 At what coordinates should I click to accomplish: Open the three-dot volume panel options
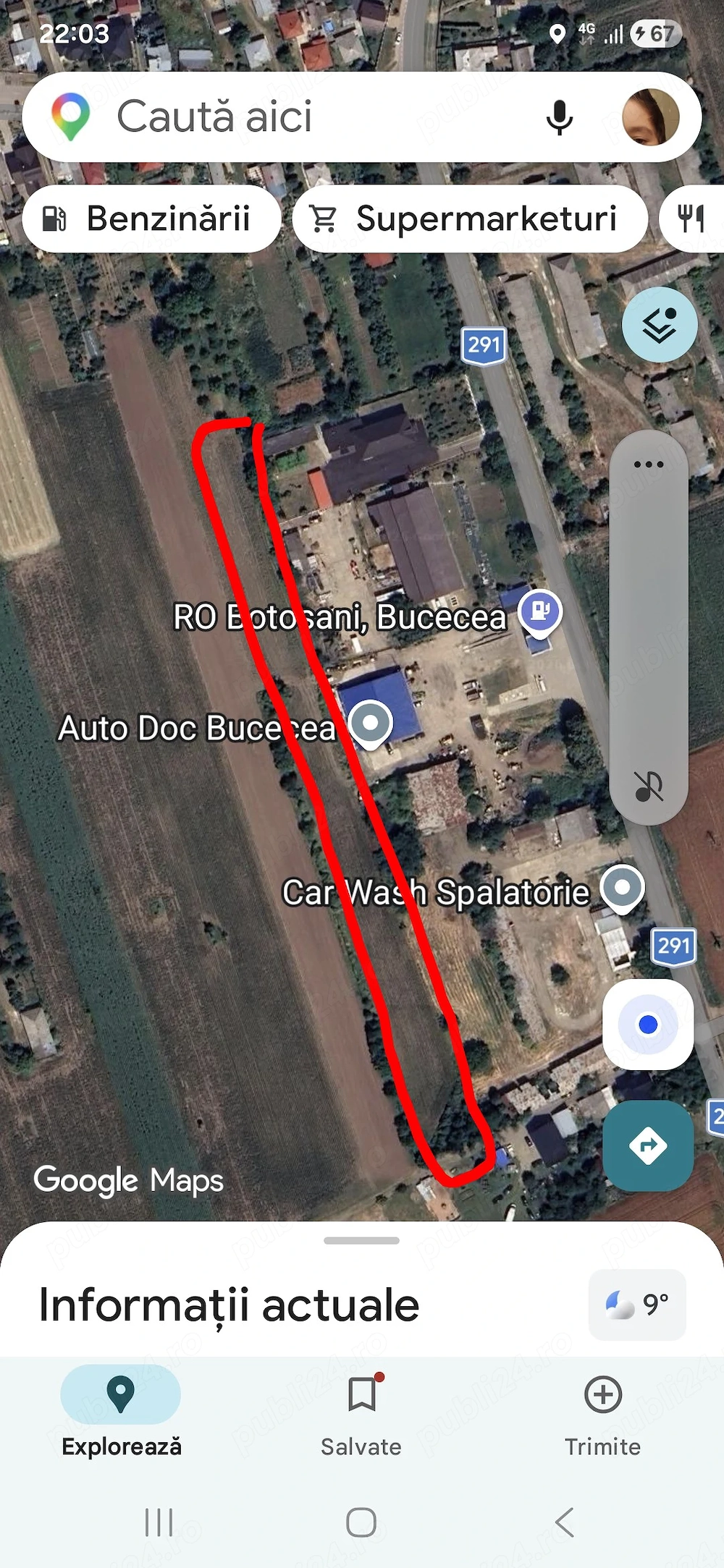[x=648, y=465]
